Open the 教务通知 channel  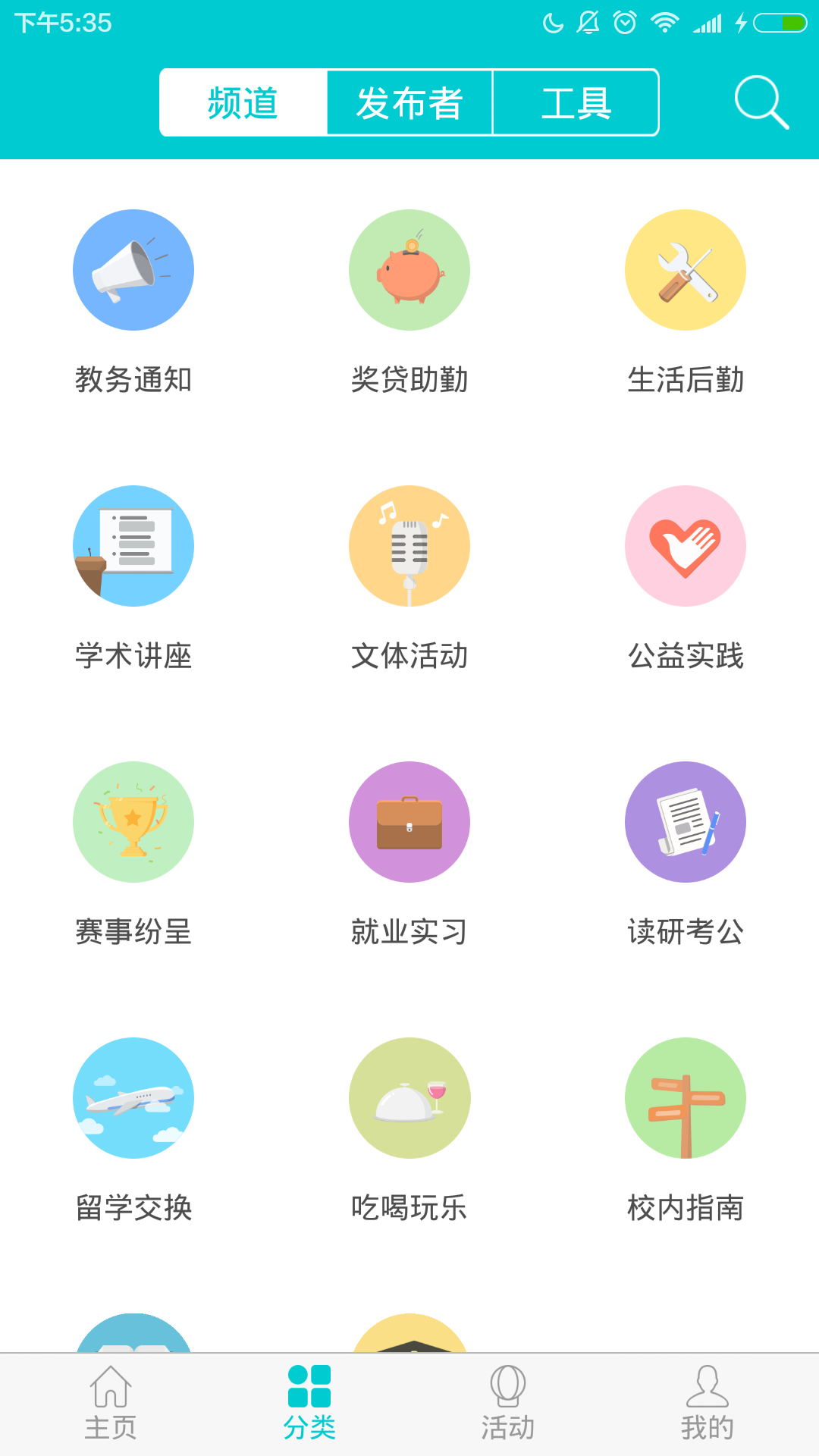[133, 271]
